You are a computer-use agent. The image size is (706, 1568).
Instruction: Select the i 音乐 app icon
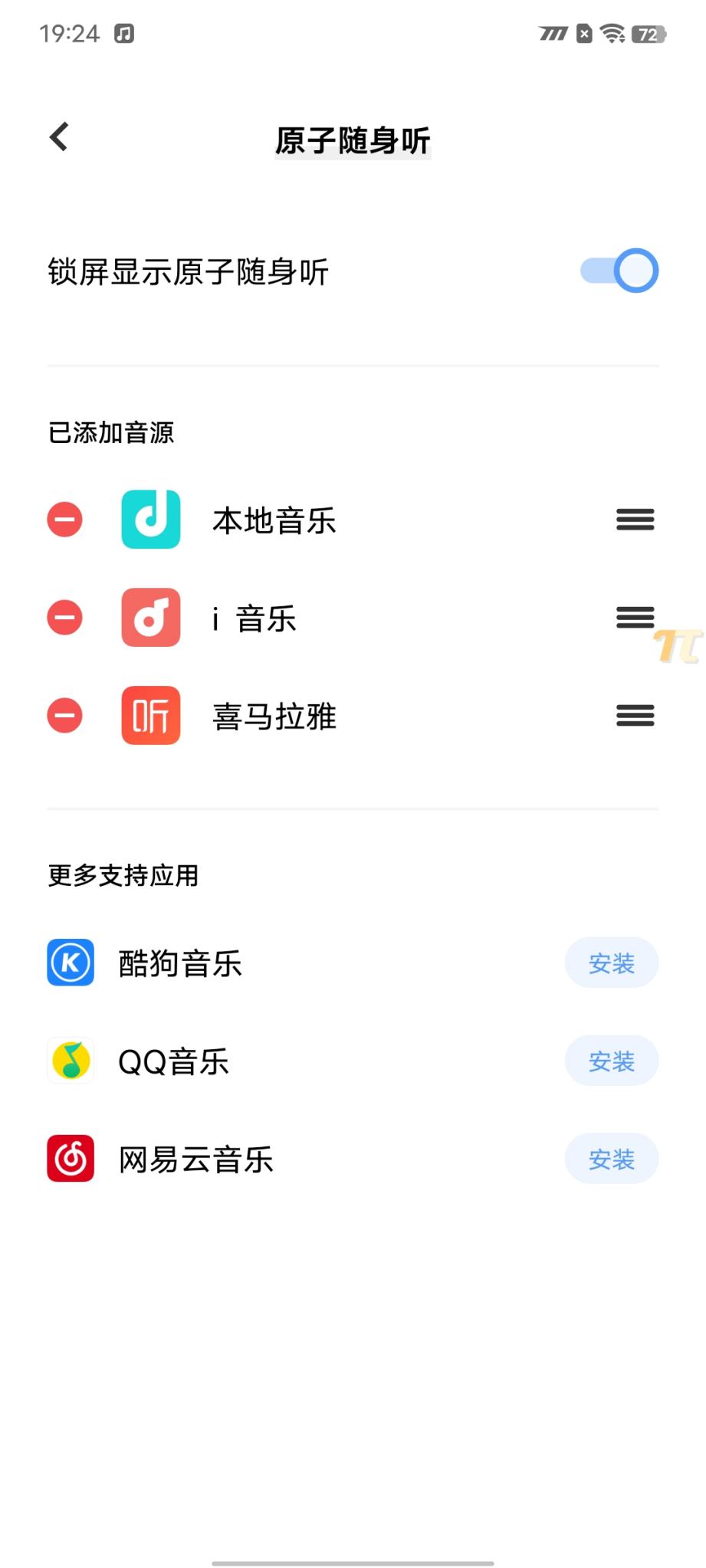pyautogui.click(x=150, y=618)
